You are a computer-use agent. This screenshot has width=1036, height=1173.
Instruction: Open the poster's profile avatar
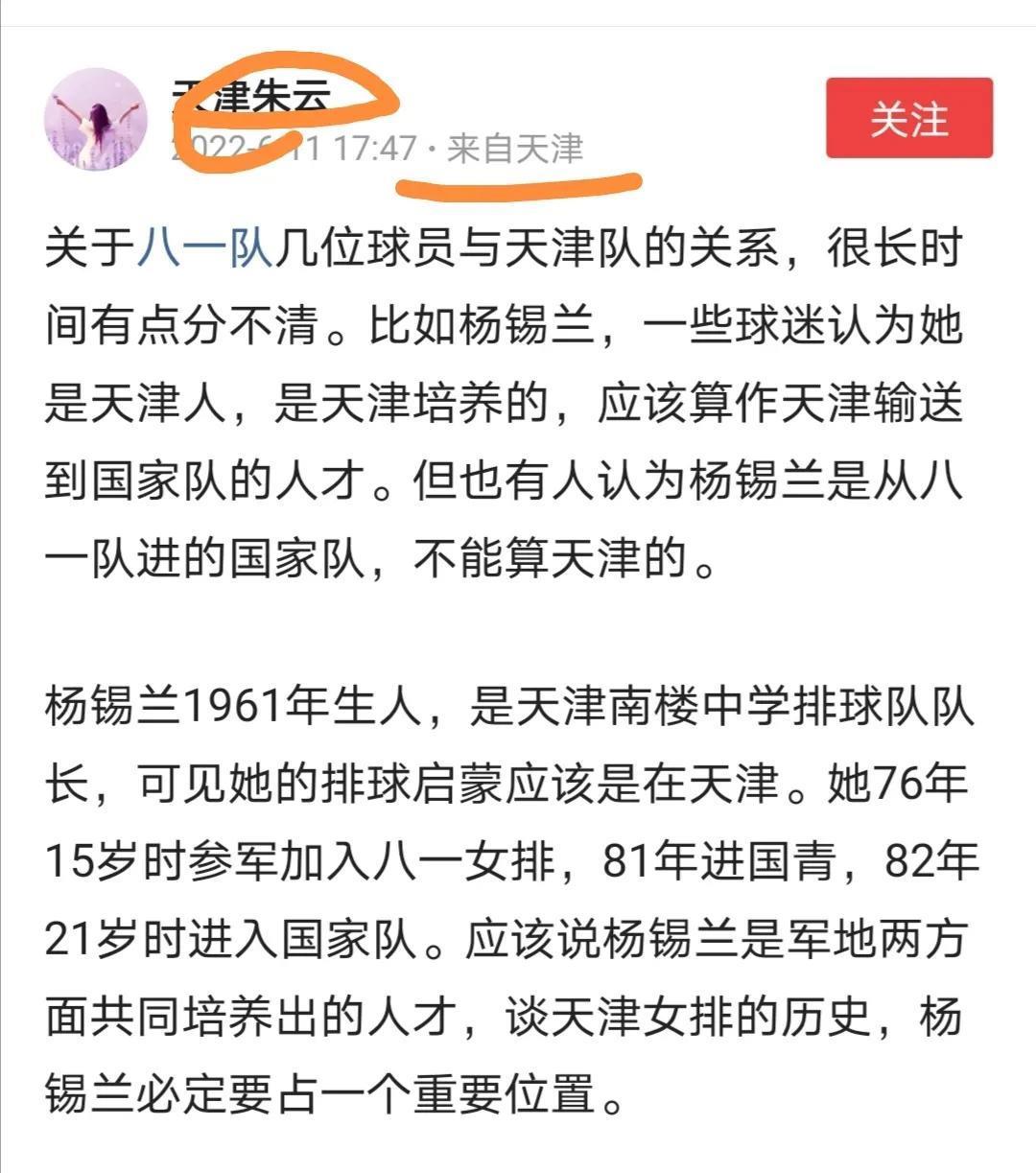coord(95,119)
